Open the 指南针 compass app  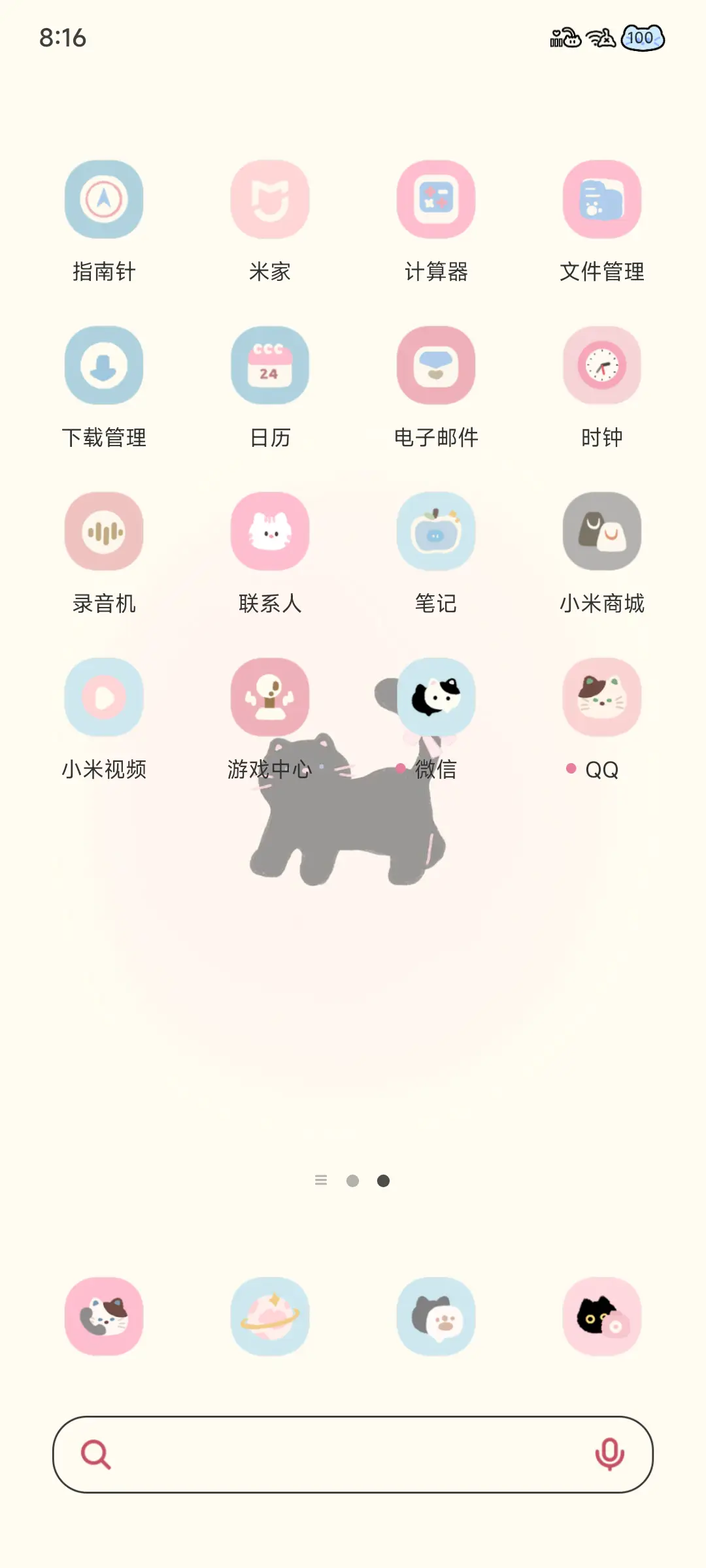[103, 200]
